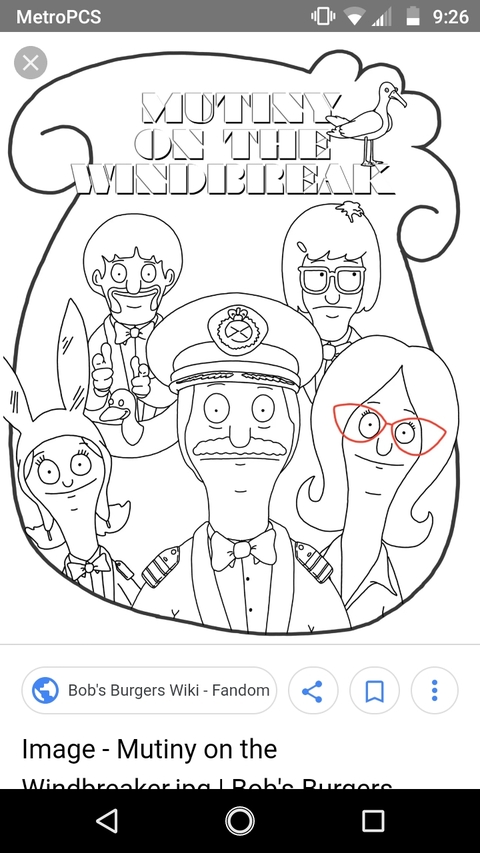Visit the Bob's Burgers Wiki - Fandom source
The height and width of the screenshot is (853, 480).
pos(149,690)
